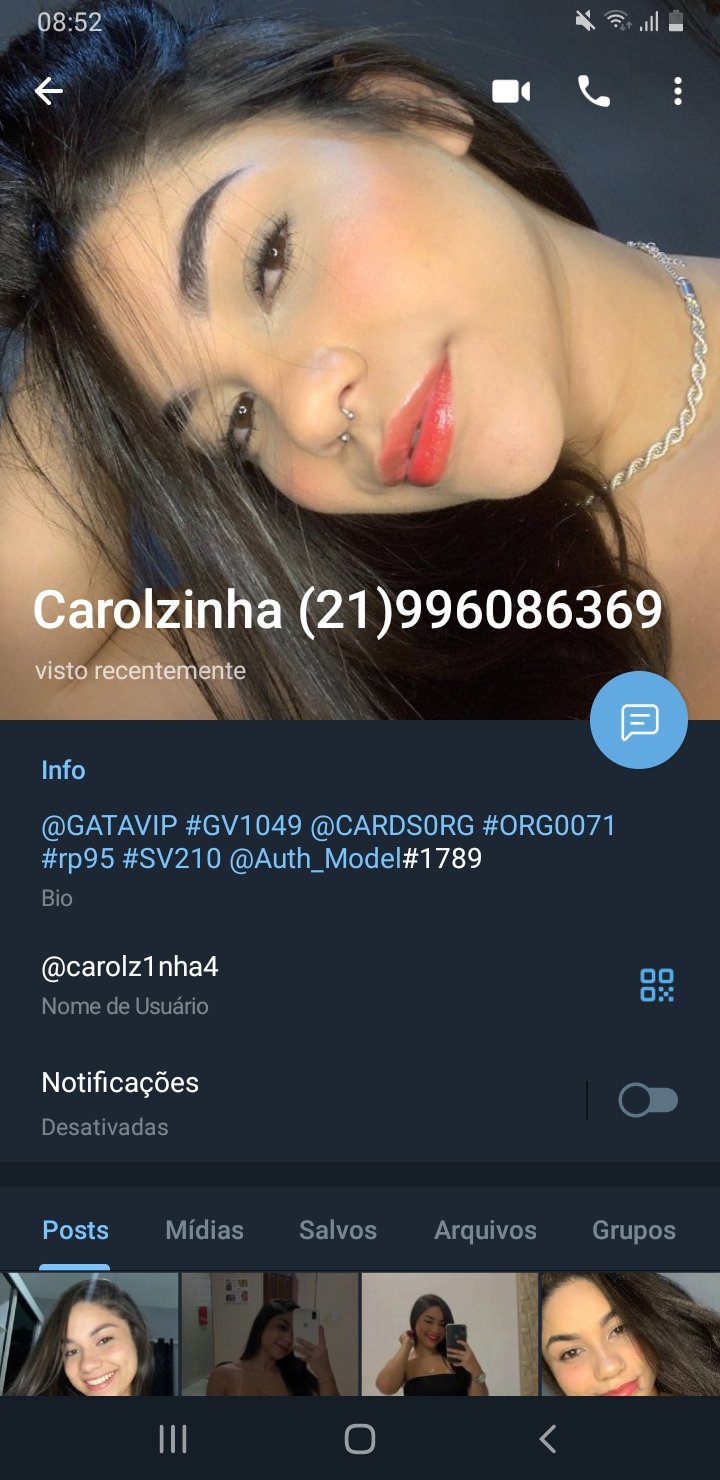Image resolution: width=720 pixels, height=1480 pixels.
Task: Select the Posts tab
Action: [x=75, y=1230]
